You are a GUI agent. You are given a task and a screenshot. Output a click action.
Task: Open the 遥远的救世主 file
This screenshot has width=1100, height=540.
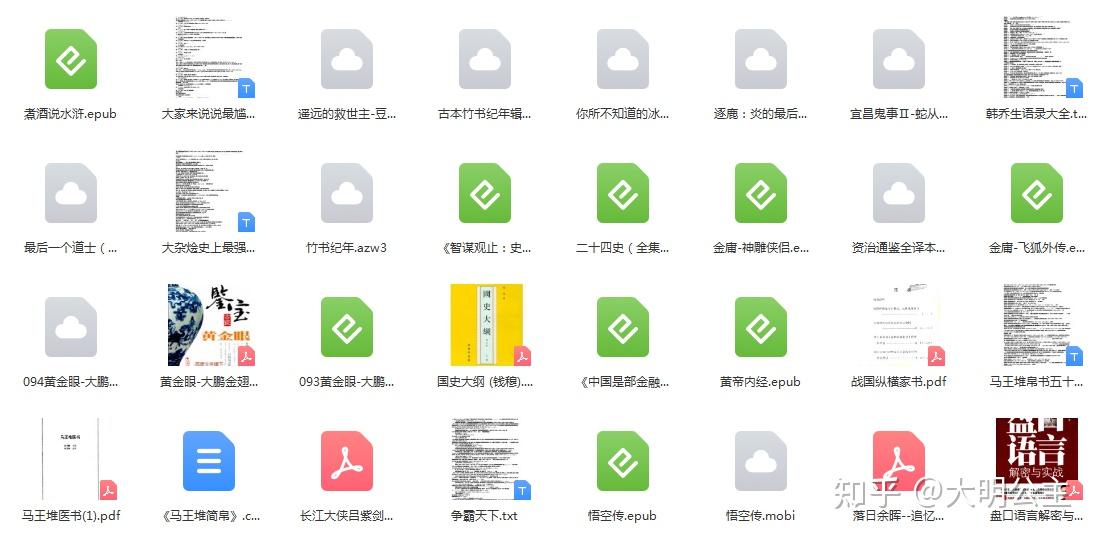tap(346, 60)
